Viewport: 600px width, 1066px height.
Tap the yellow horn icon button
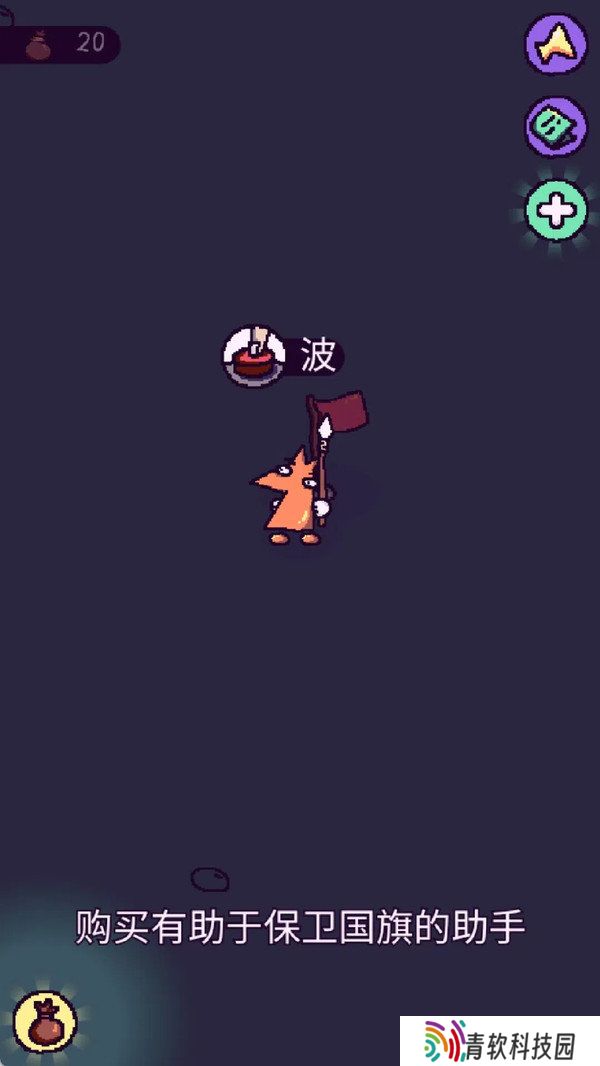[557, 44]
